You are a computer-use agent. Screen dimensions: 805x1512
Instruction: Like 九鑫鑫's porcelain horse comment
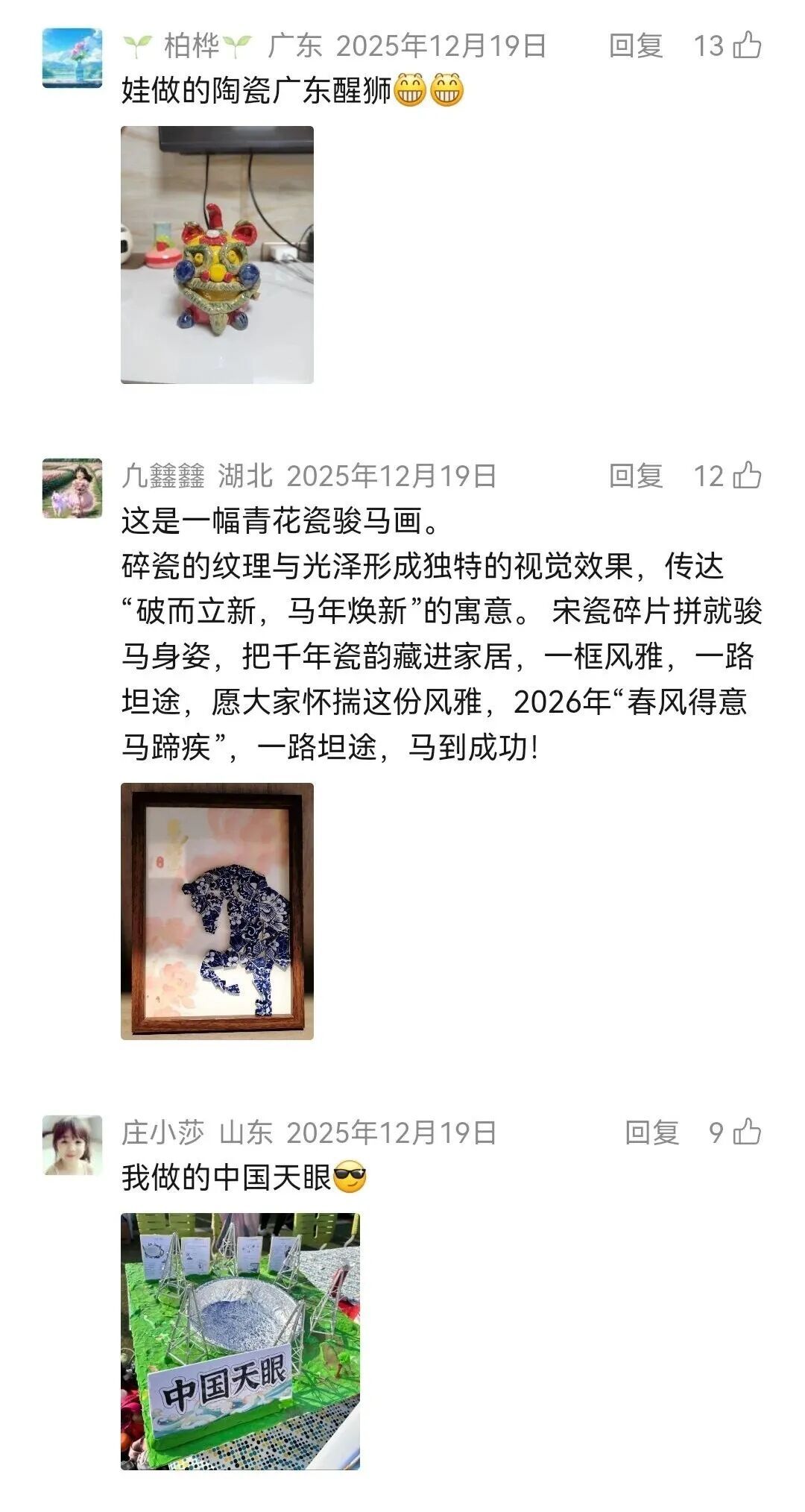[x=746, y=476]
